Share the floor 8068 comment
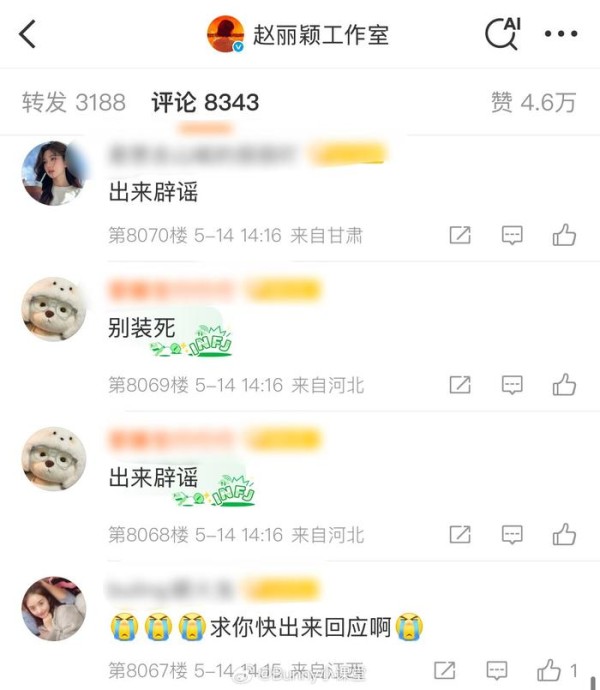This screenshot has width=600, height=690. pyautogui.click(x=460, y=534)
